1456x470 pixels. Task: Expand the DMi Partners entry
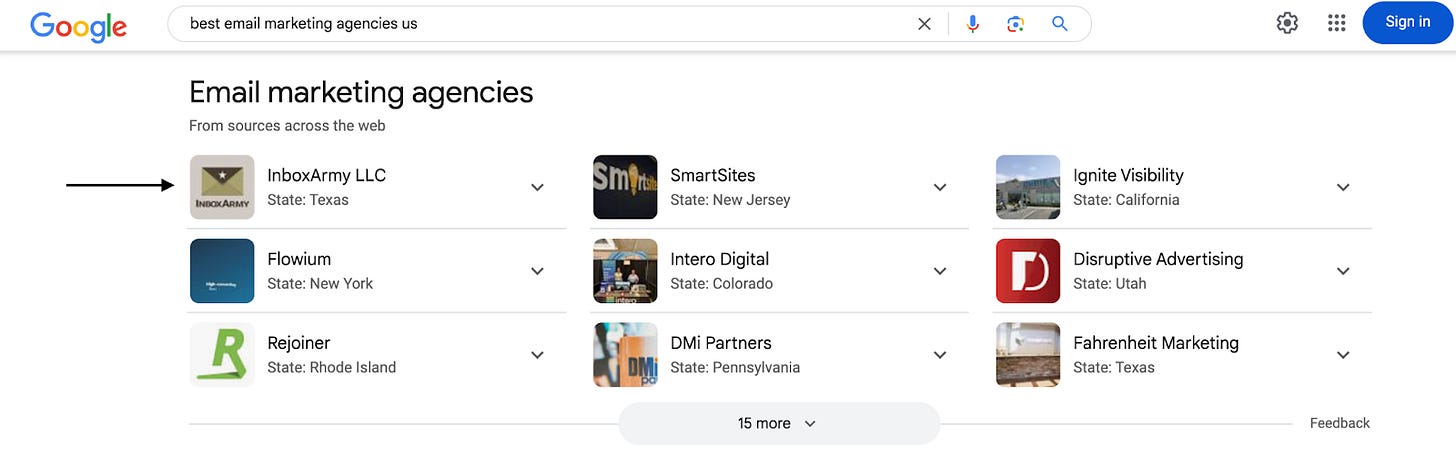pos(940,355)
